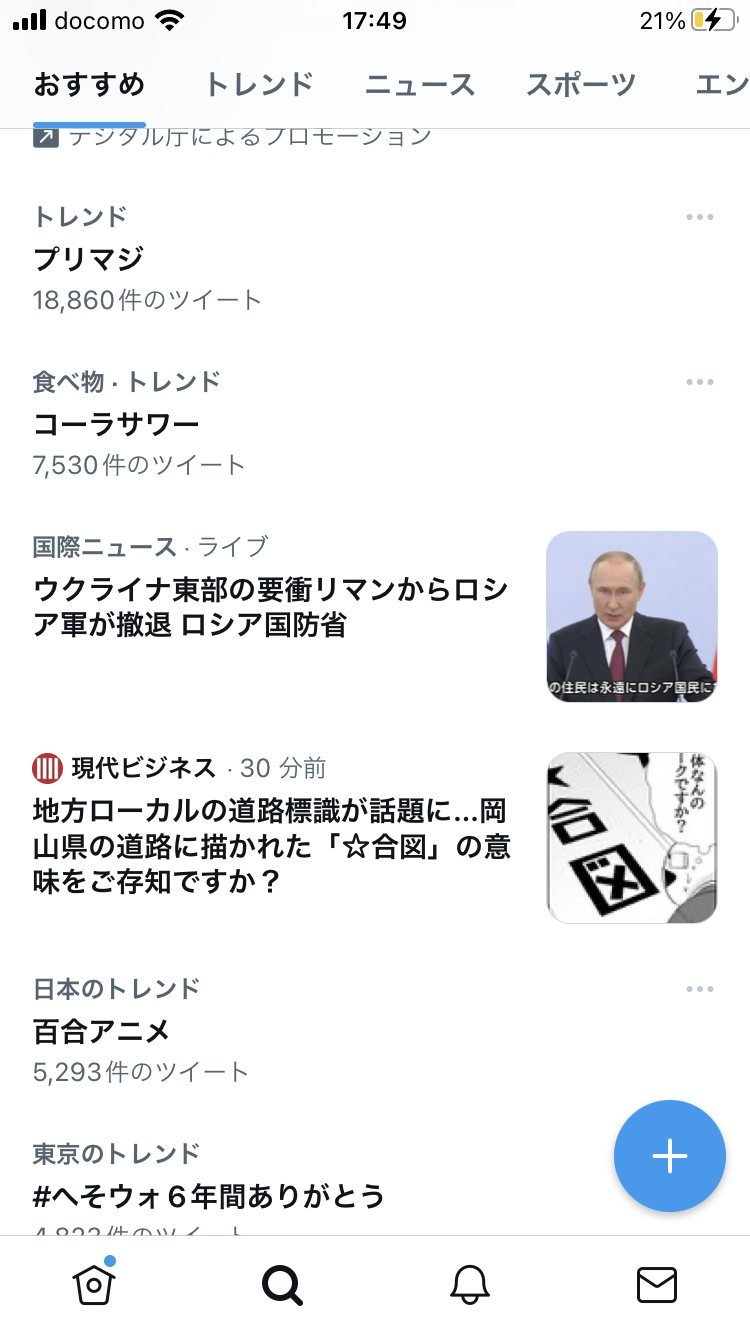This screenshot has height=1334, width=750.
Task: Open the コーラサワー trend
Action: 375,423
